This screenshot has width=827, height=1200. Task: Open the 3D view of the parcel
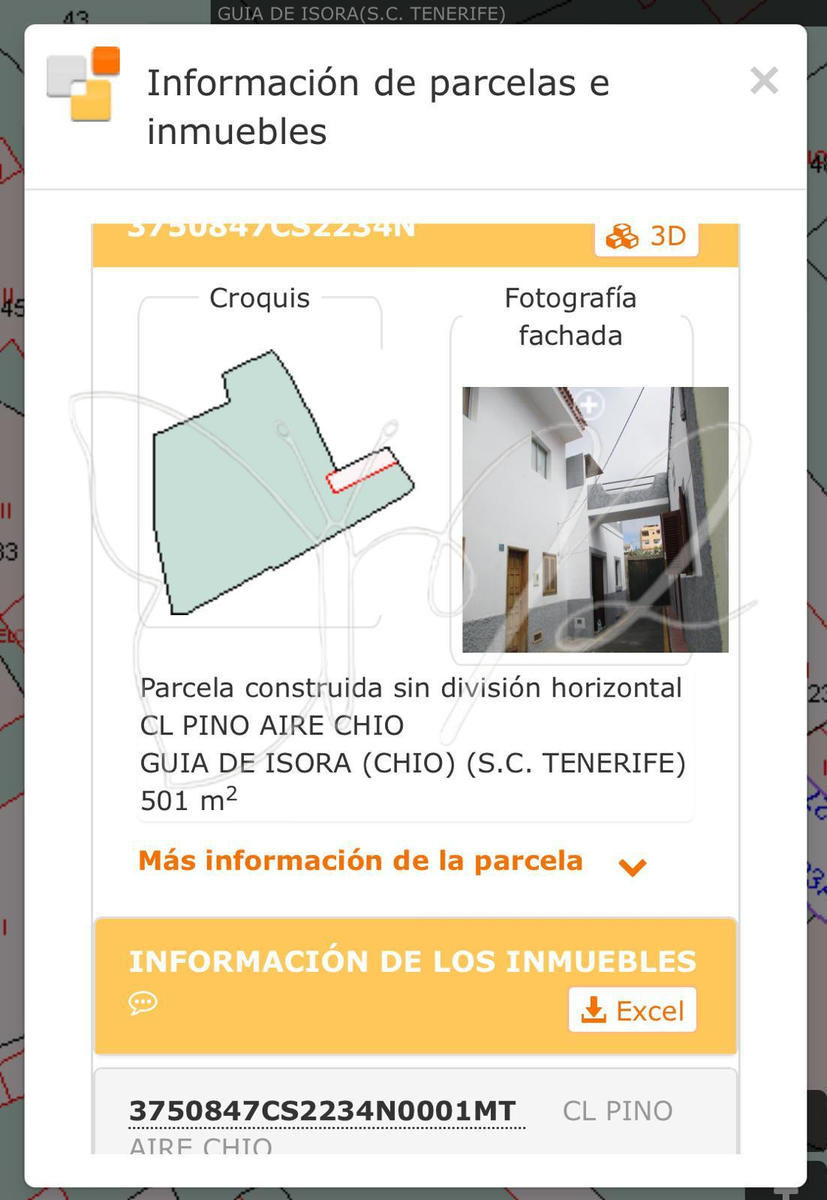[647, 237]
